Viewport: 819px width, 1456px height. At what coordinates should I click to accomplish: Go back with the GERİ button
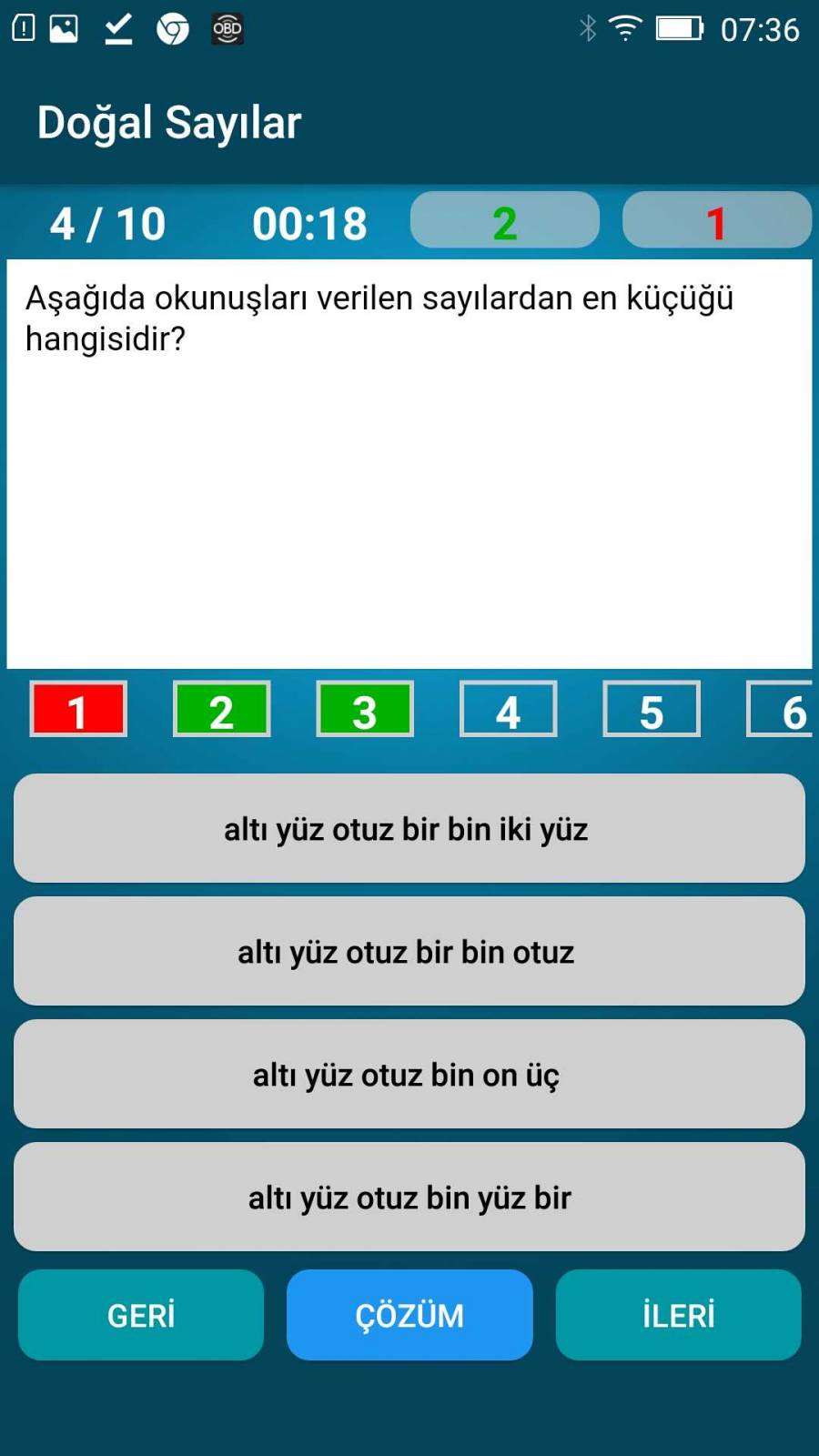pos(141,1315)
